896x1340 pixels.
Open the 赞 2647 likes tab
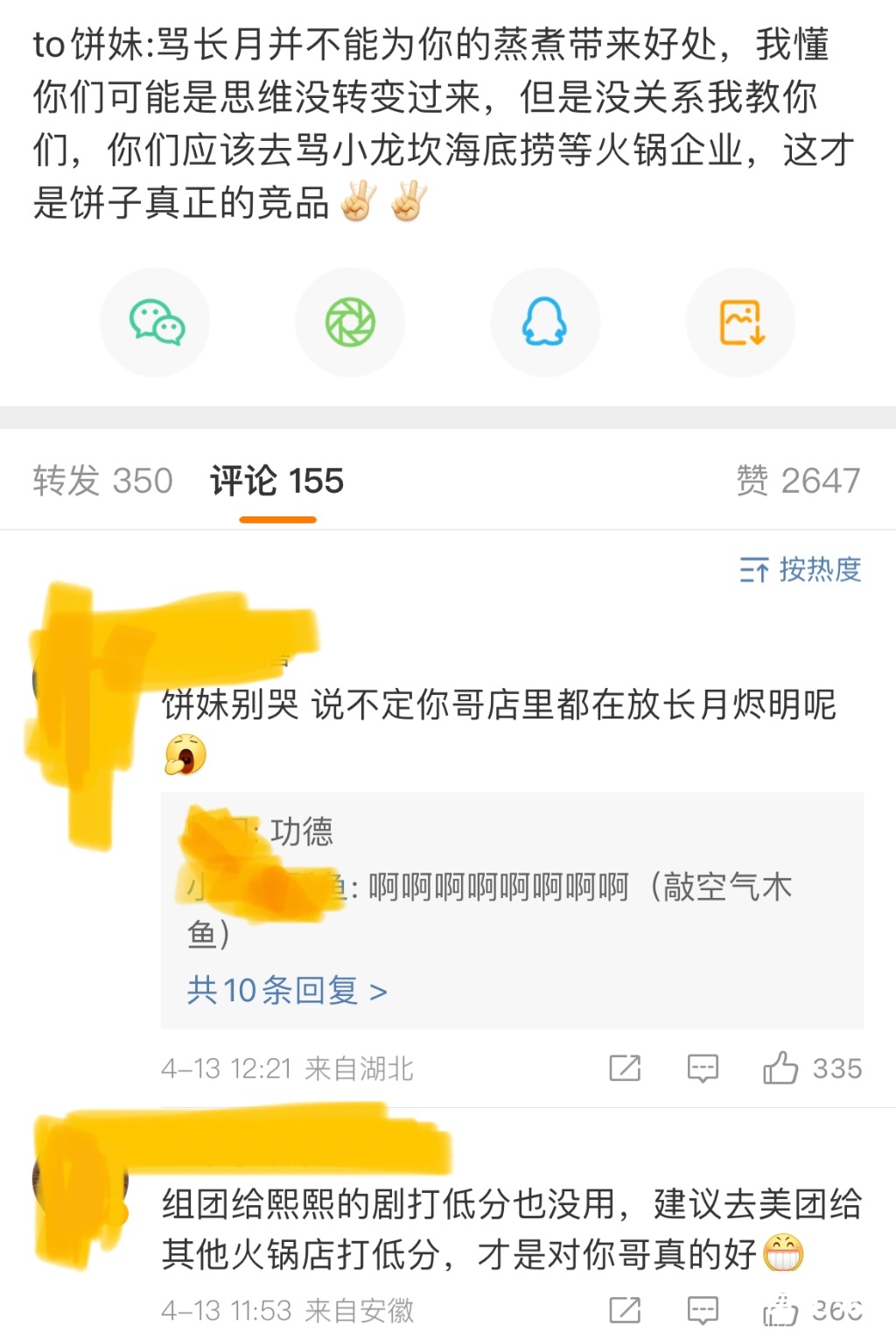pos(798,481)
